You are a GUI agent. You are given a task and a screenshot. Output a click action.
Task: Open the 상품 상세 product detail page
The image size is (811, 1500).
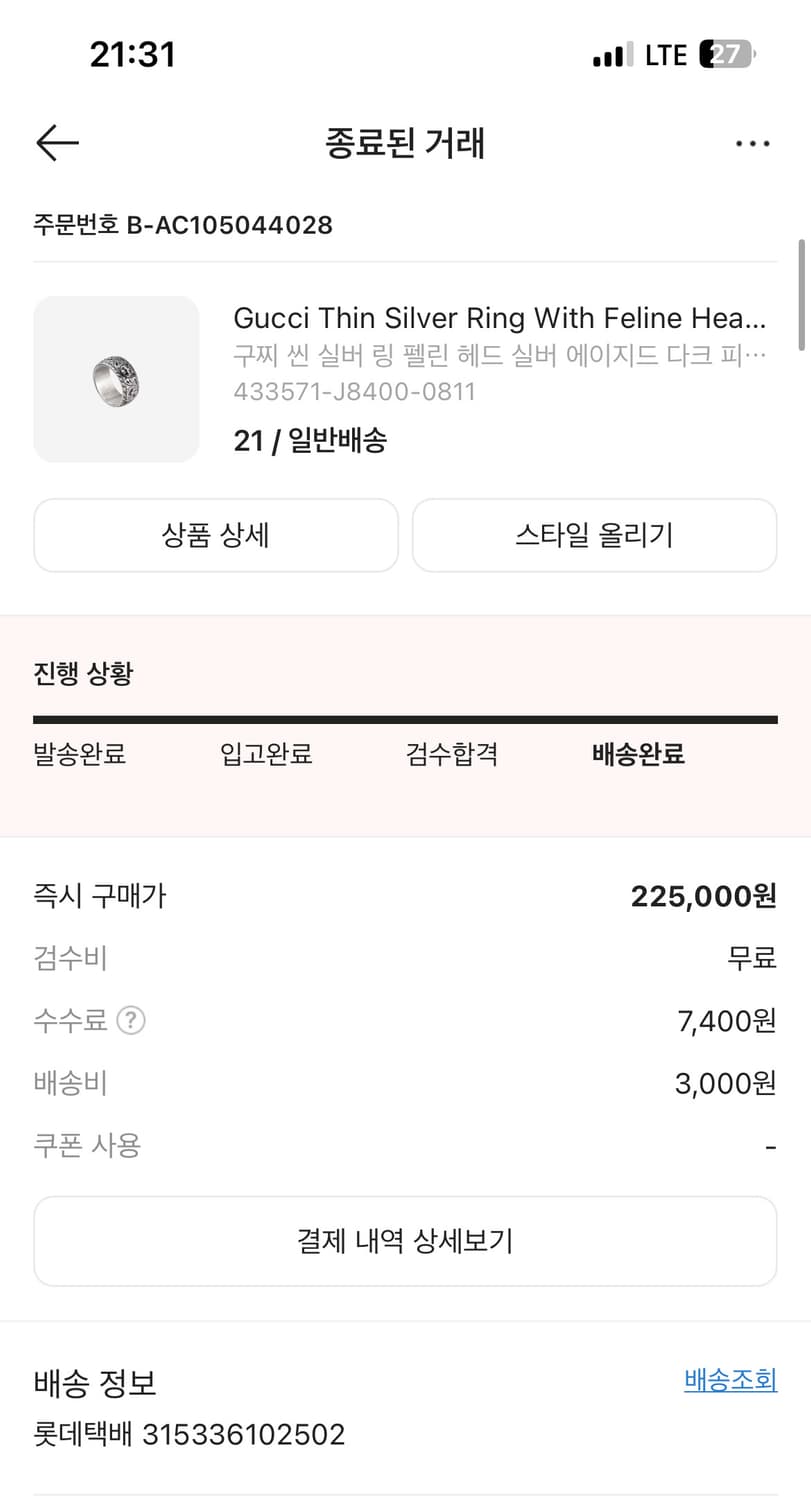(215, 535)
